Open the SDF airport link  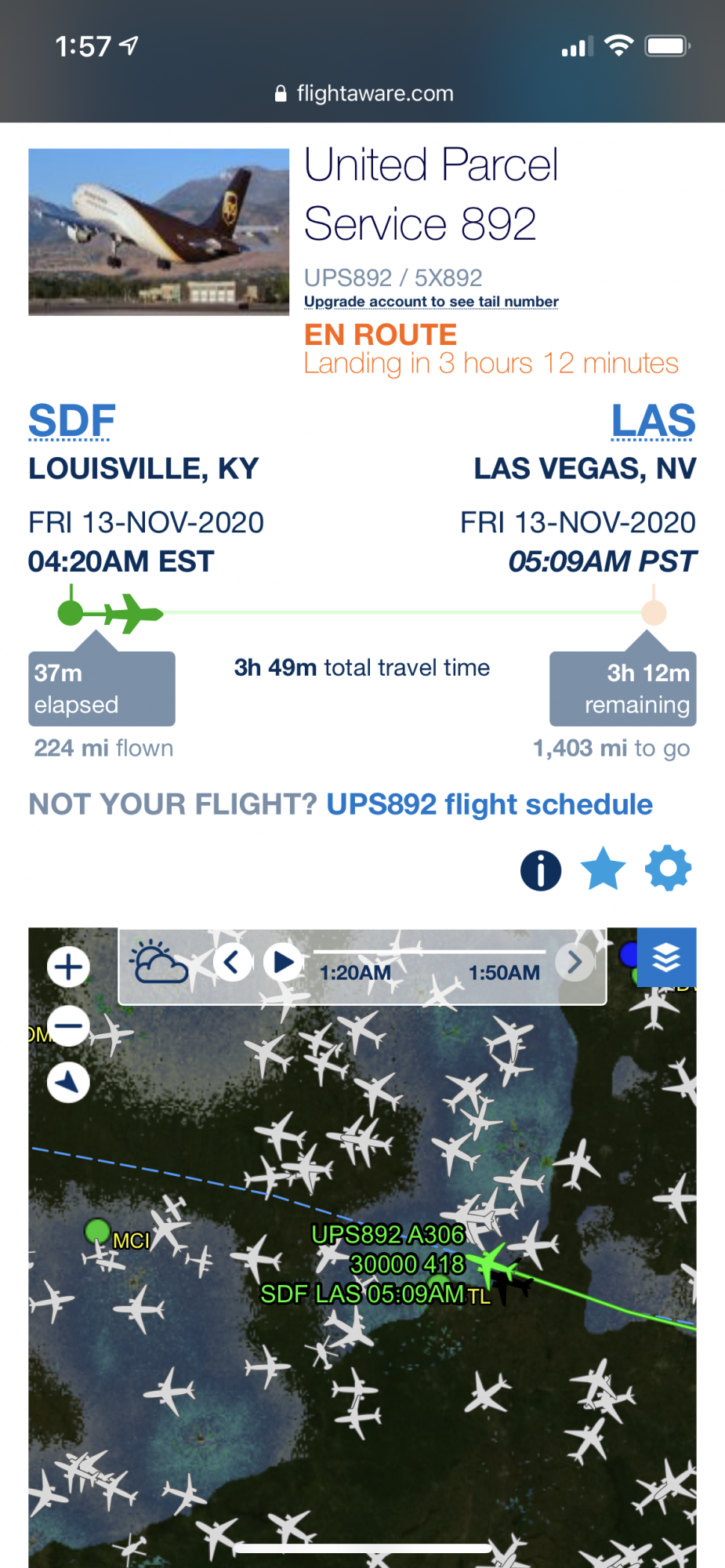point(72,421)
